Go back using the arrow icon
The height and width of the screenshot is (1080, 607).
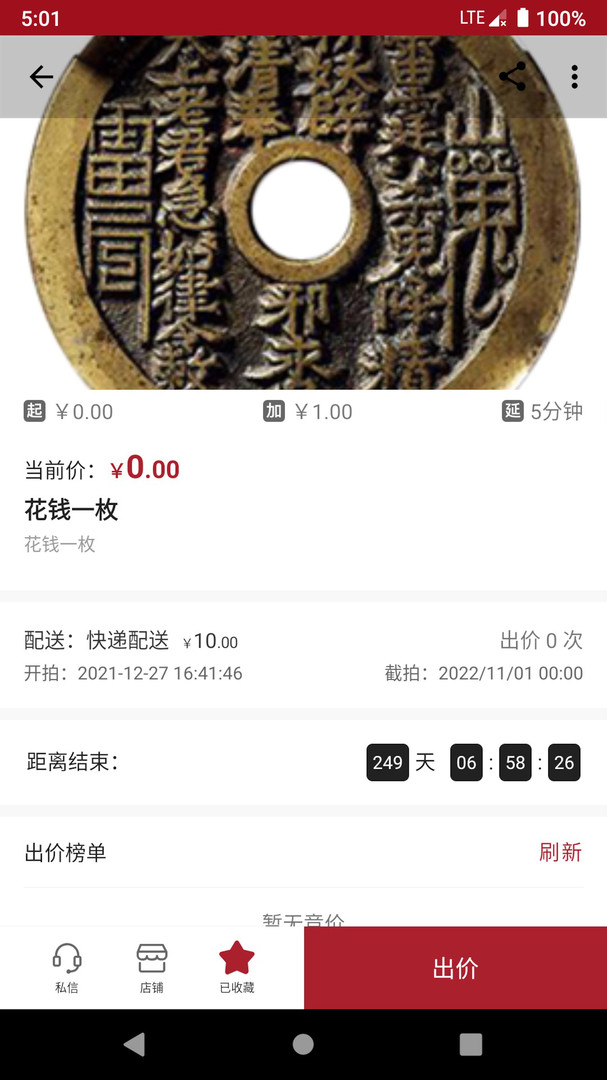(x=41, y=77)
